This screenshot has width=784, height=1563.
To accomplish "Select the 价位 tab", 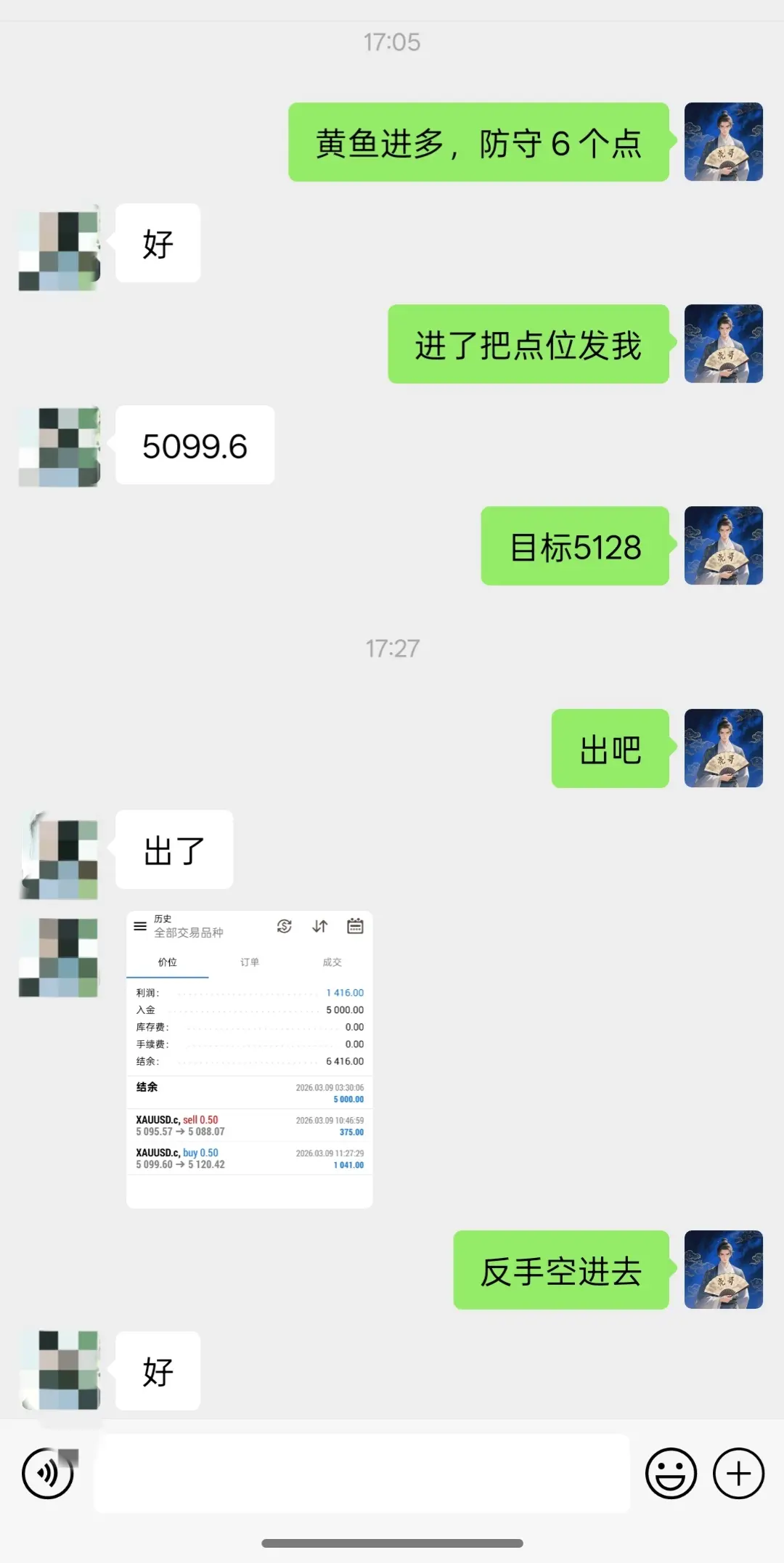I will click(168, 962).
